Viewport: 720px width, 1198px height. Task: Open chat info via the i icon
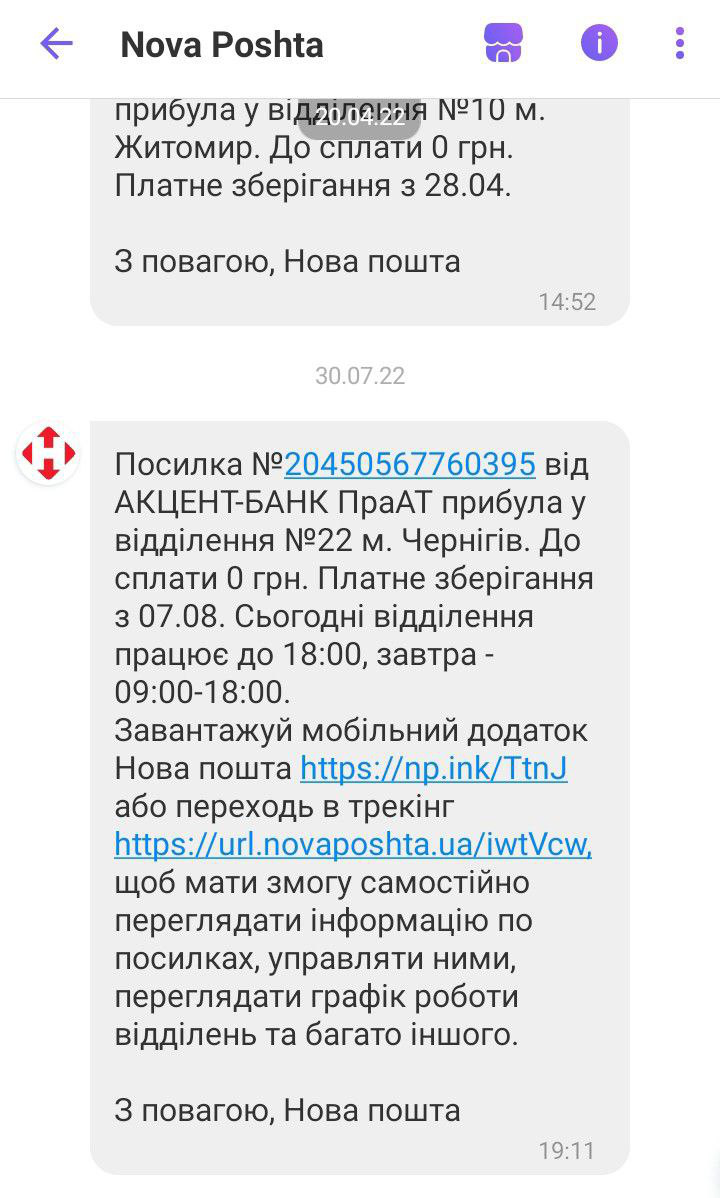[599, 43]
